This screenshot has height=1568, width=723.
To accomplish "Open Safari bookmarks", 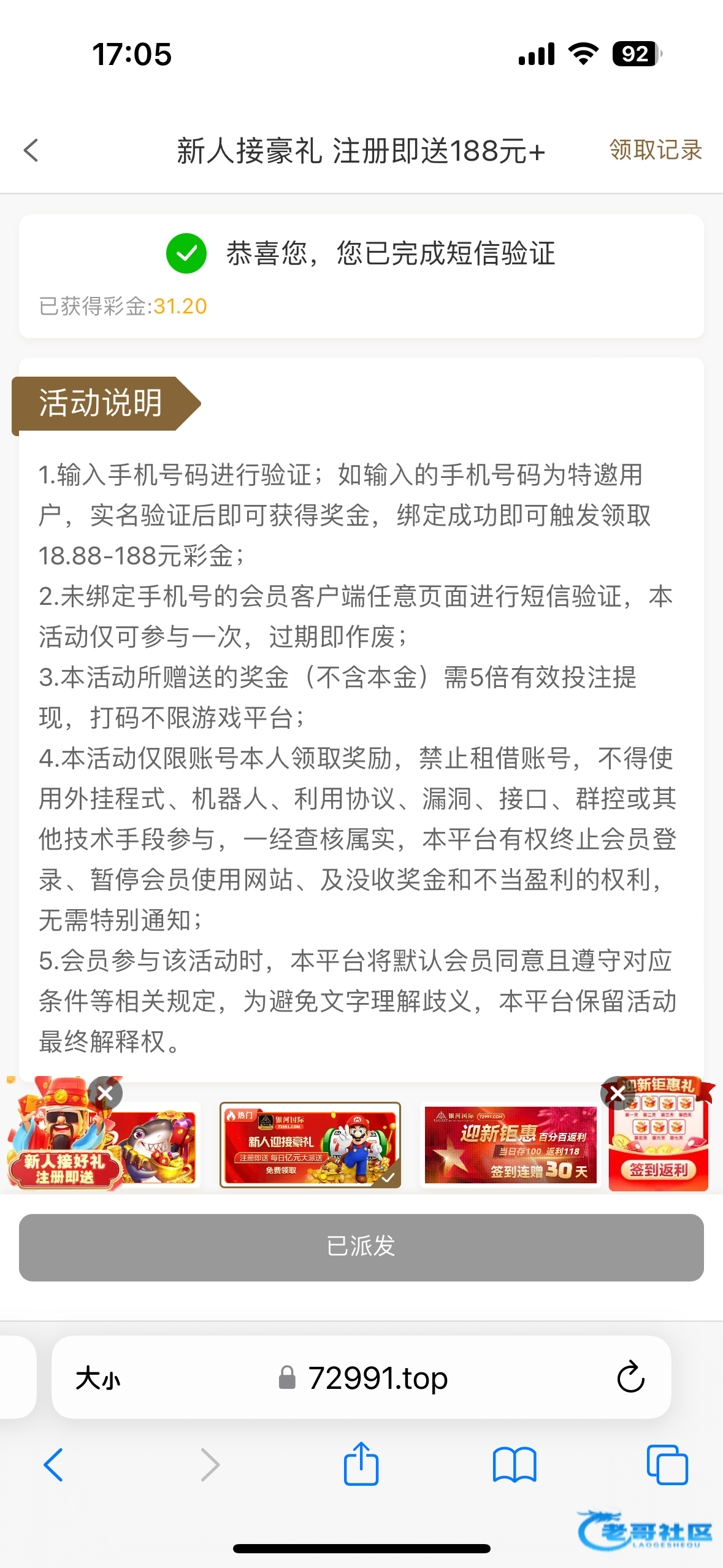I will (x=514, y=1465).
